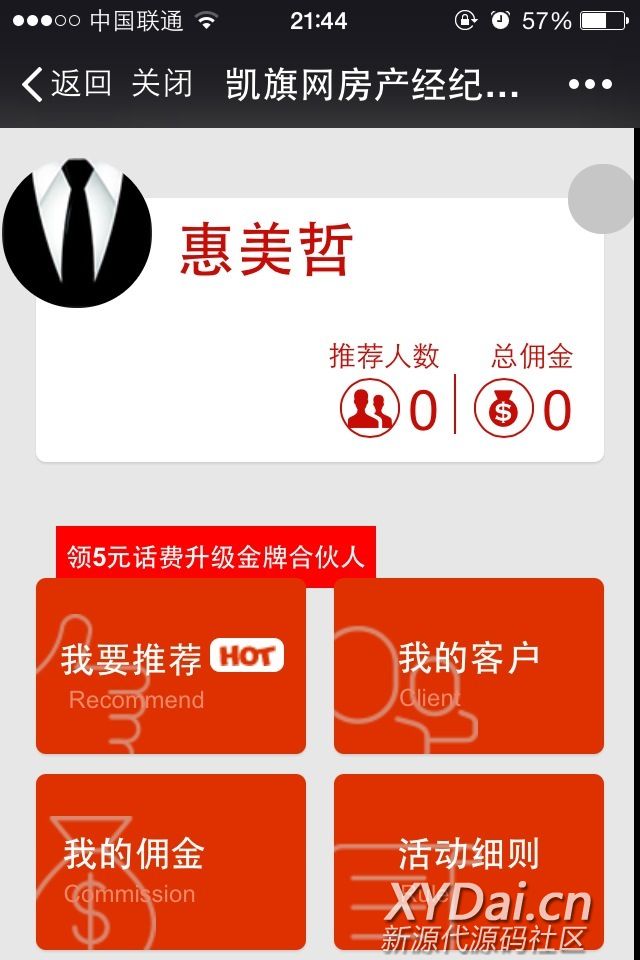The width and height of the screenshot is (640, 960).
Task: Close the page via 关闭
Action: (x=162, y=84)
